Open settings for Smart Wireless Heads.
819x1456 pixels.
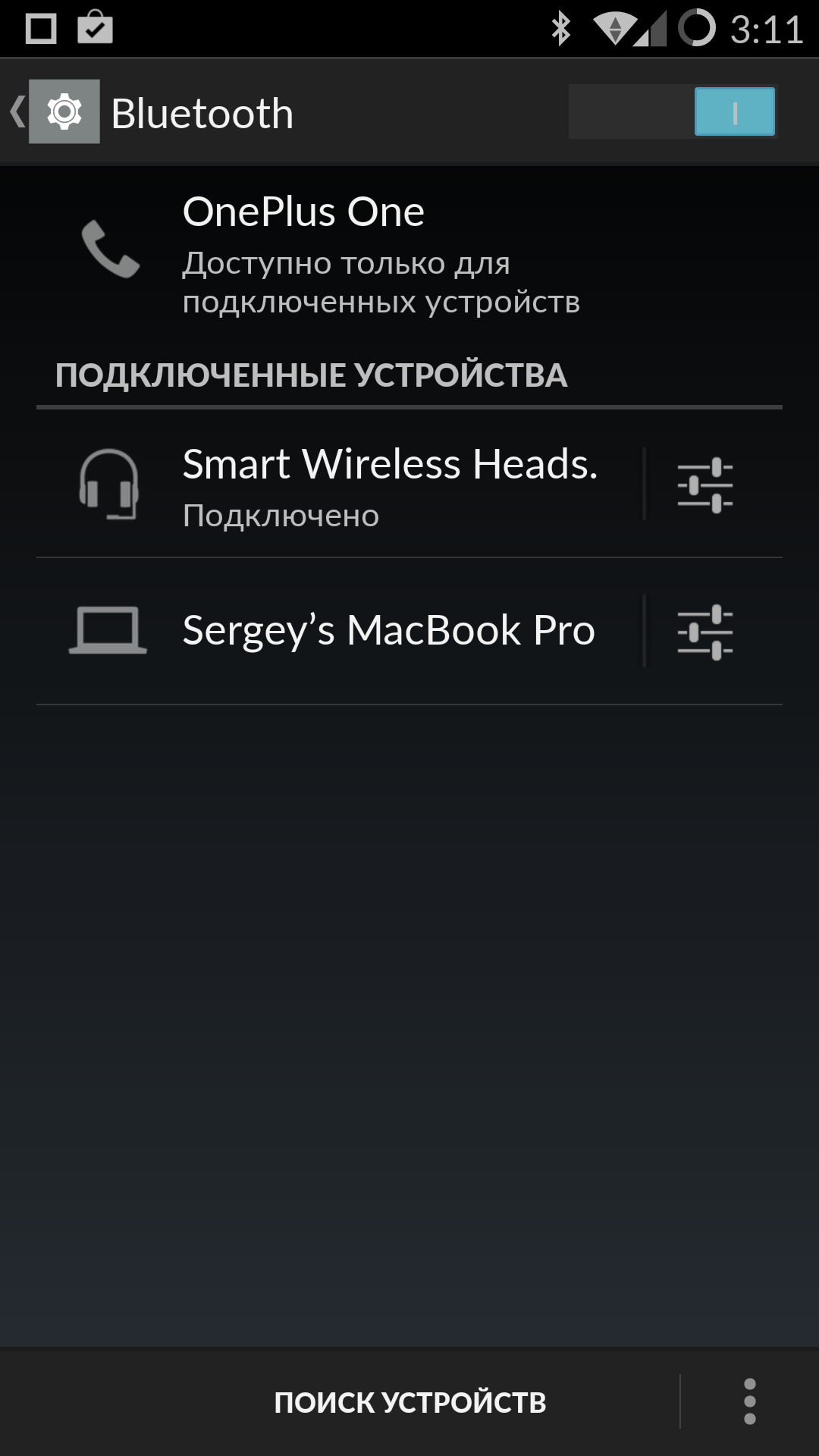pyautogui.click(x=705, y=485)
